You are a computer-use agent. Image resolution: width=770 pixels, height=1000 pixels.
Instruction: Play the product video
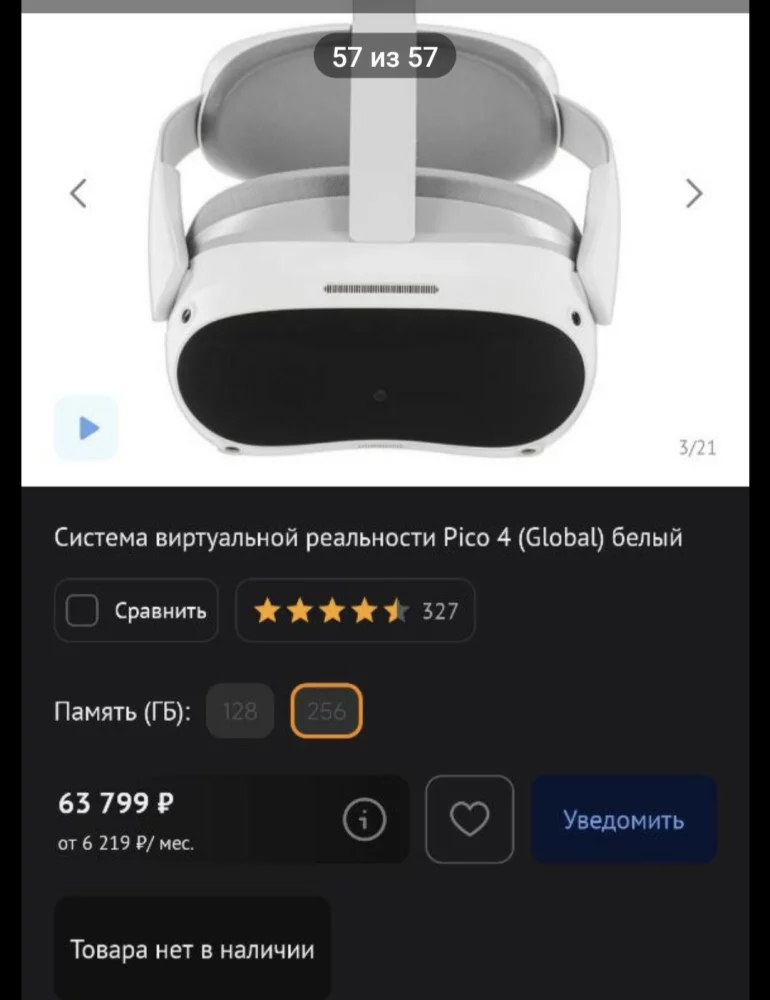click(86, 428)
